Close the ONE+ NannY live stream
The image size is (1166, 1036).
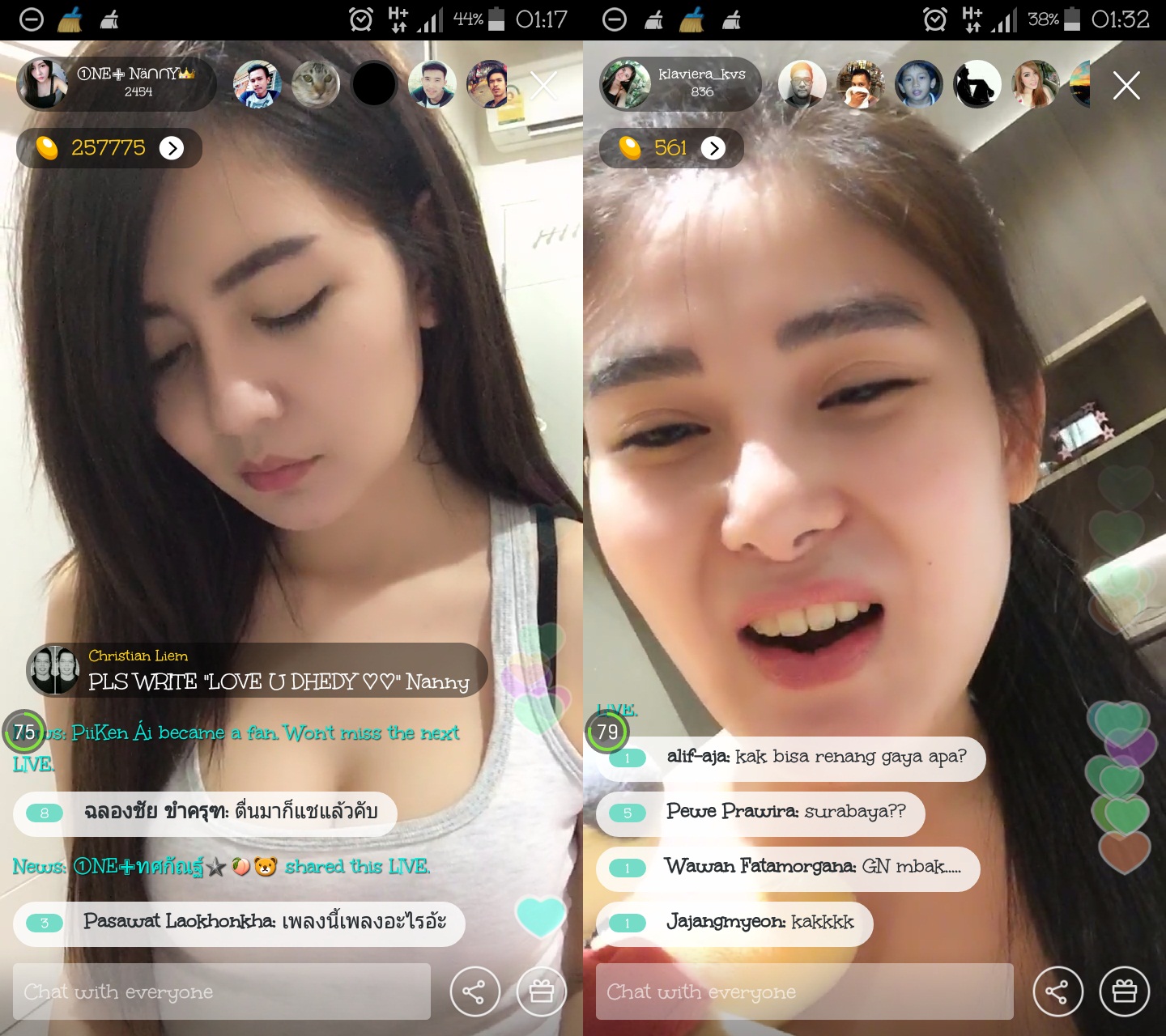(543, 85)
